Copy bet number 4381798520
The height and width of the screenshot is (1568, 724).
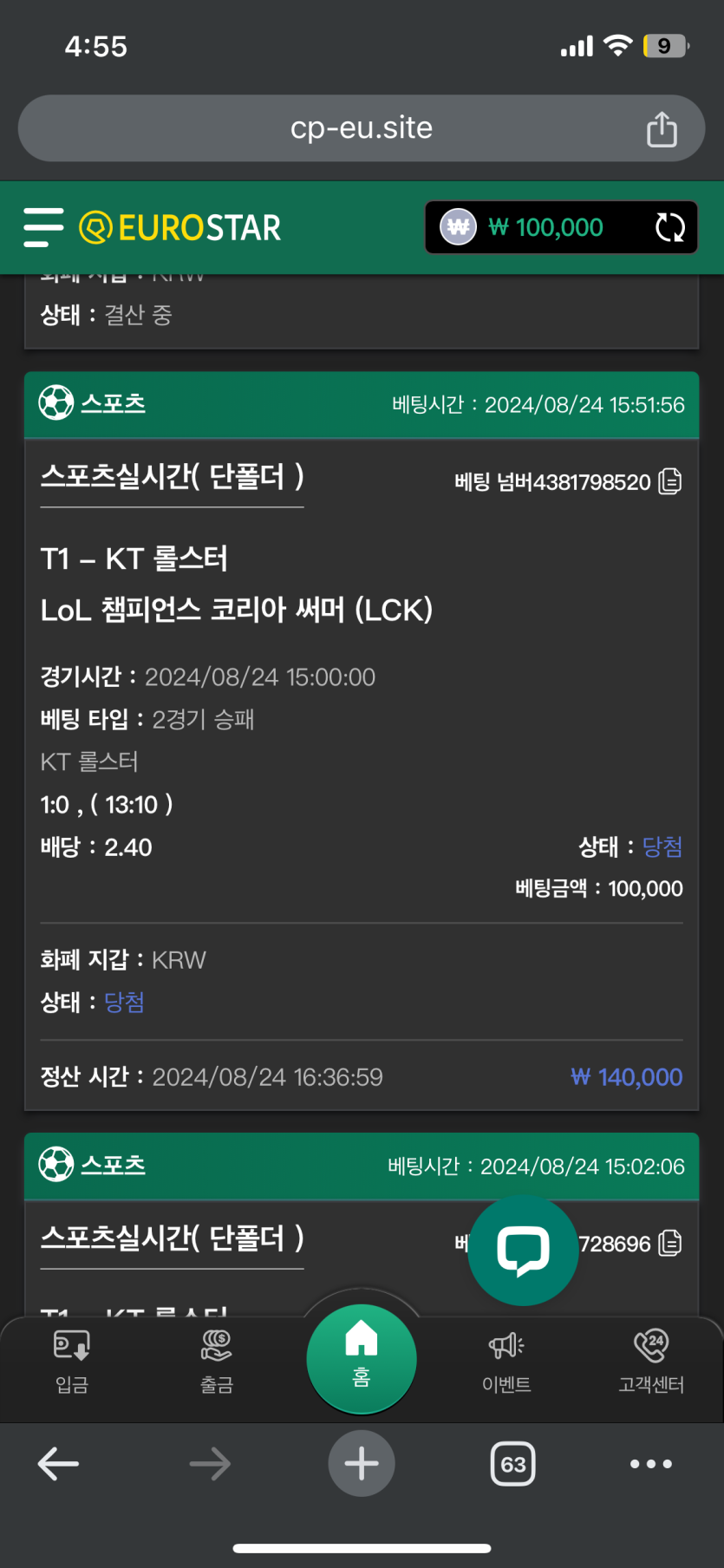coord(670,481)
